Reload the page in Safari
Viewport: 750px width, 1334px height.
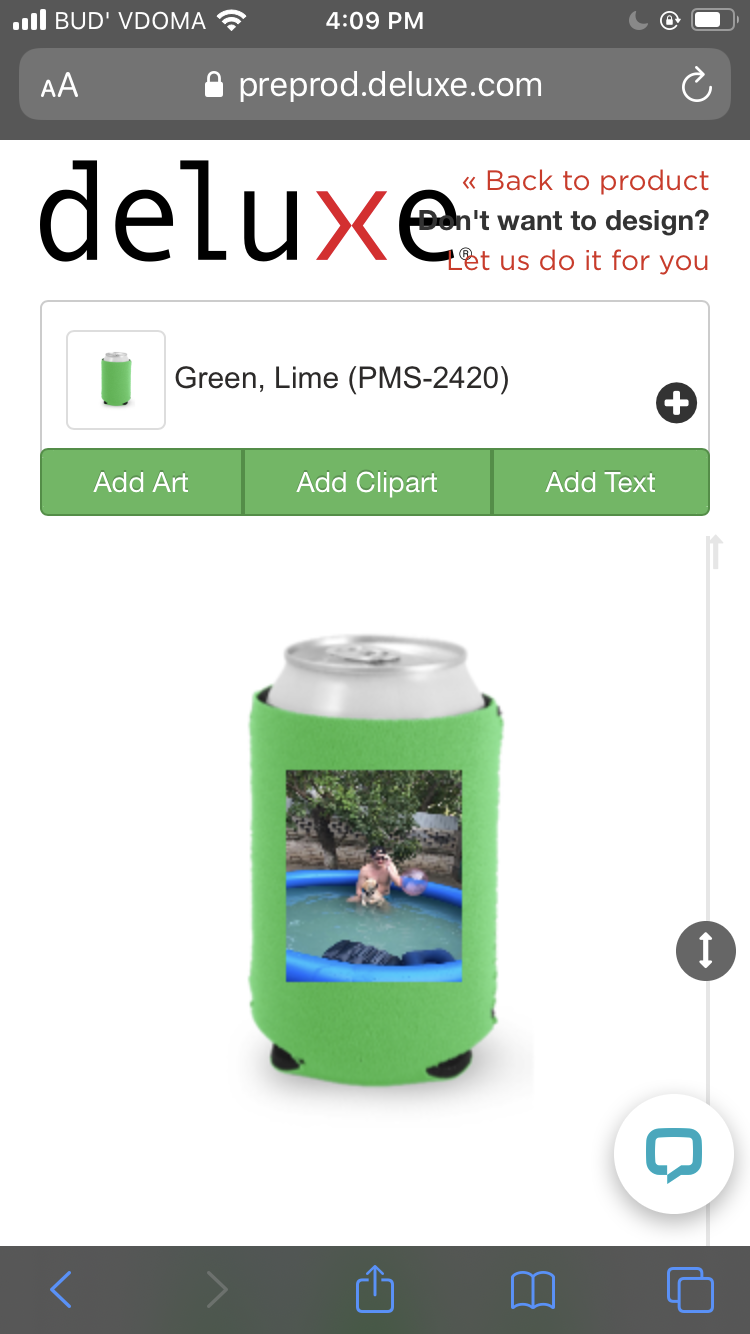pyautogui.click(x=696, y=86)
